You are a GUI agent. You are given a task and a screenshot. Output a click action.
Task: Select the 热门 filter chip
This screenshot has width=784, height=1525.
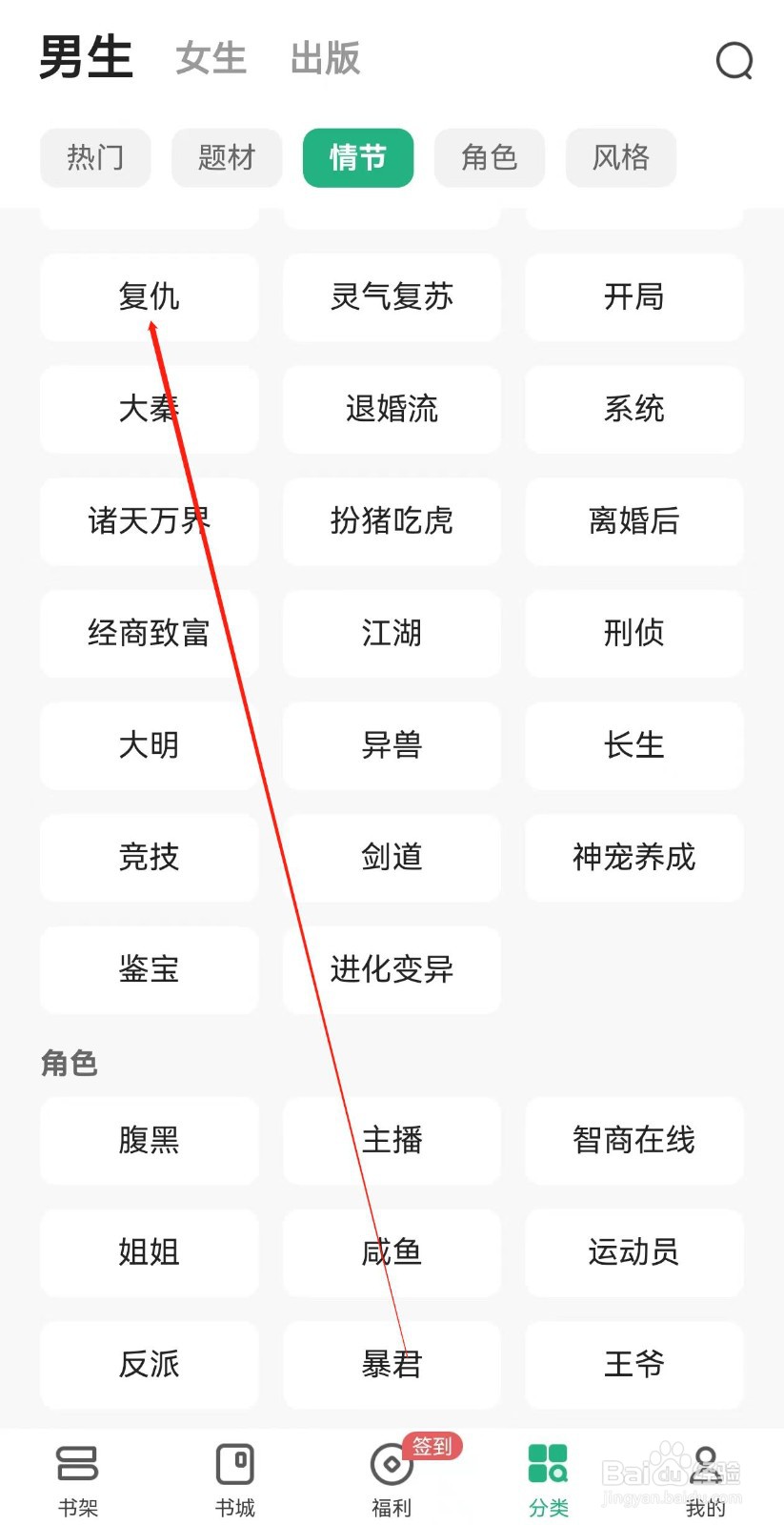[95, 158]
